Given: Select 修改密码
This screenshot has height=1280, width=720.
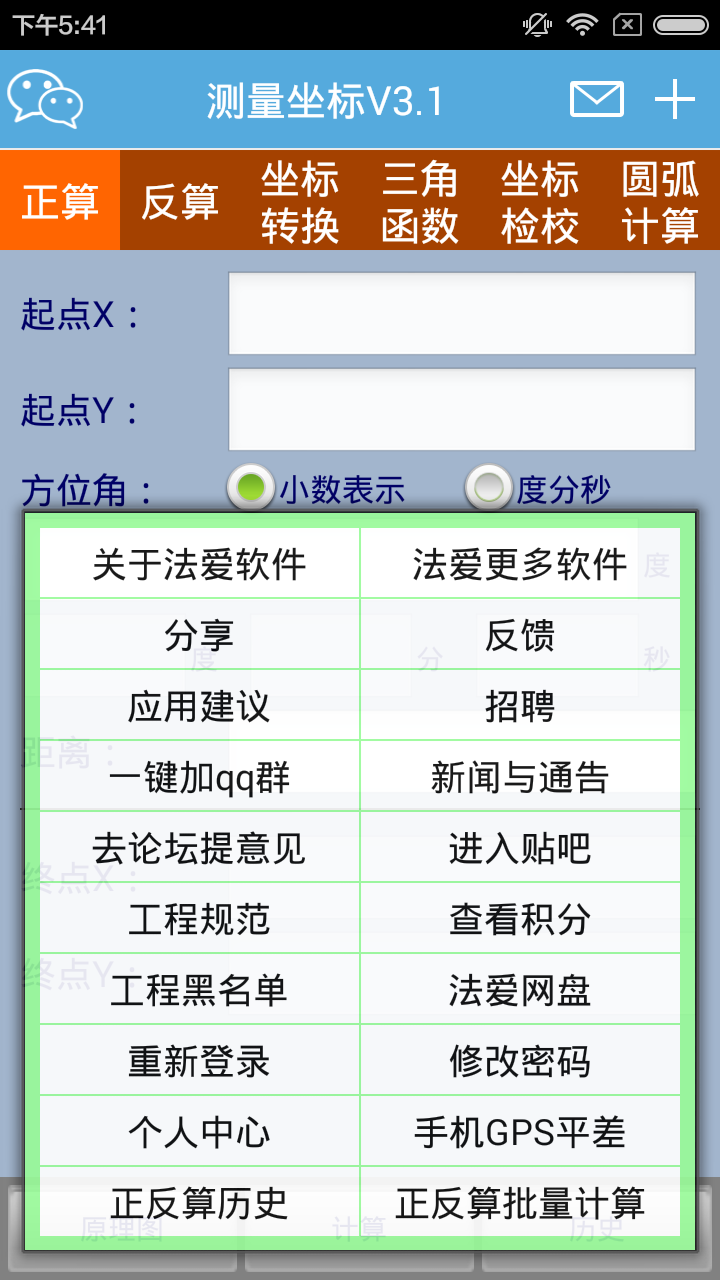Looking at the screenshot, I should pyautogui.click(x=520, y=1061).
